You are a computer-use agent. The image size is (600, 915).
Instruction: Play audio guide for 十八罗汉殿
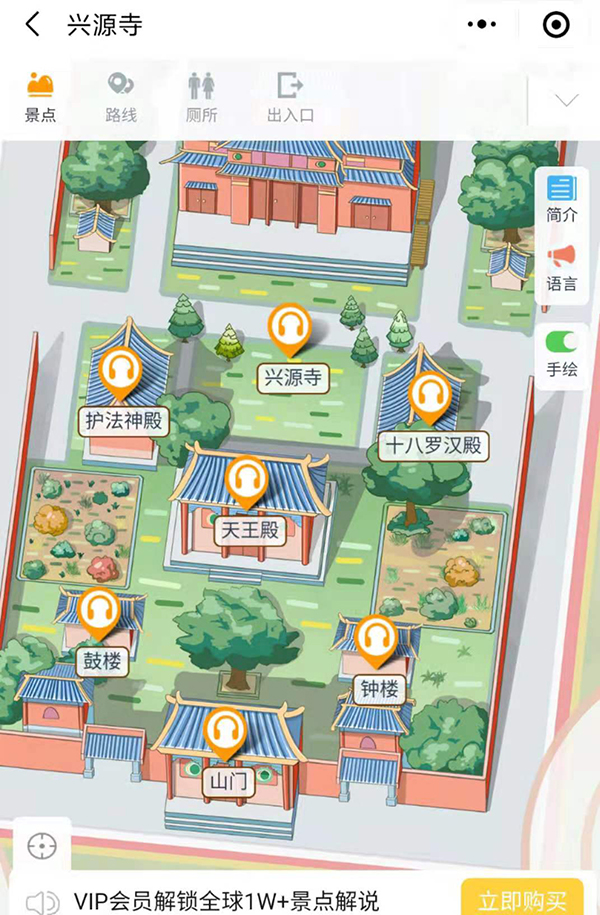(x=430, y=395)
